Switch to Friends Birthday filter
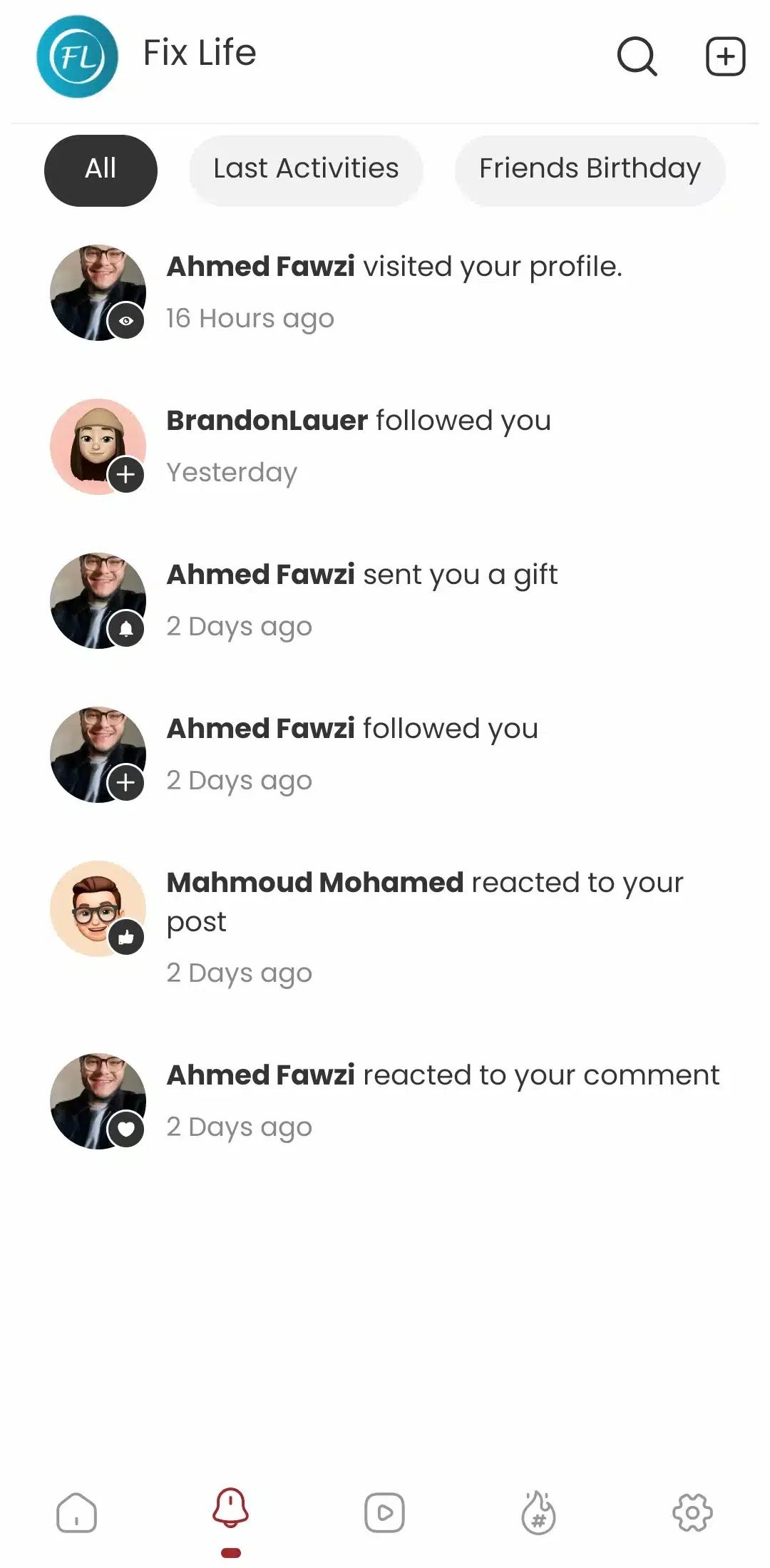 pyautogui.click(x=590, y=170)
